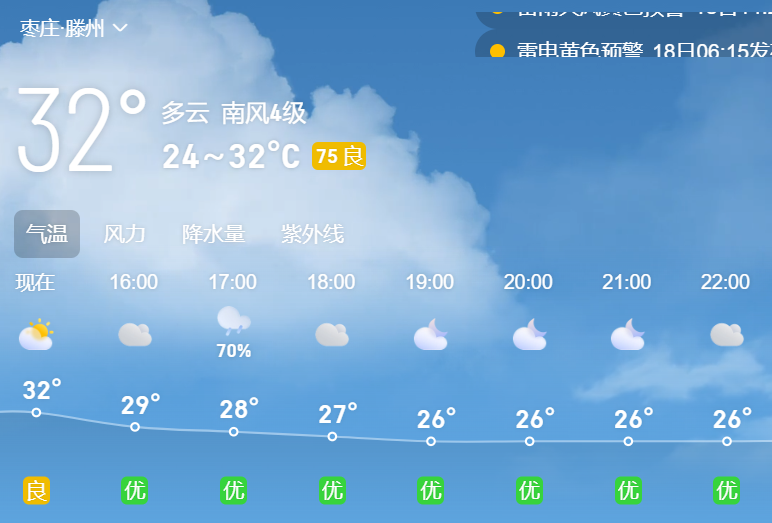772x523 pixels.
Task: Switch to the 降水量 tab
Action: pos(213,234)
